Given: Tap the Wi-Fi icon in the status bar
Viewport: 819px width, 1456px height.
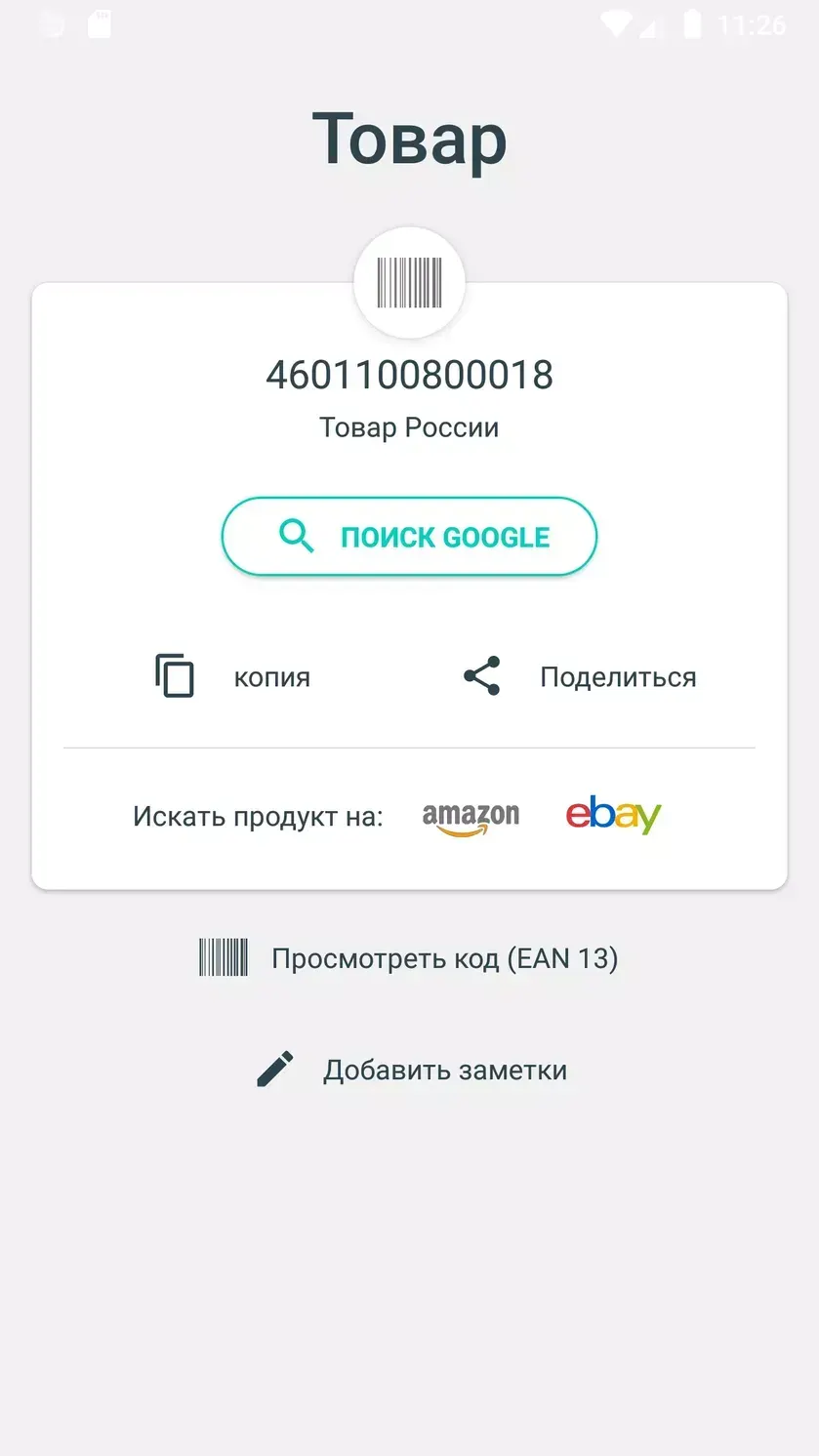Looking at the screenshot, I should click(617, 23).
